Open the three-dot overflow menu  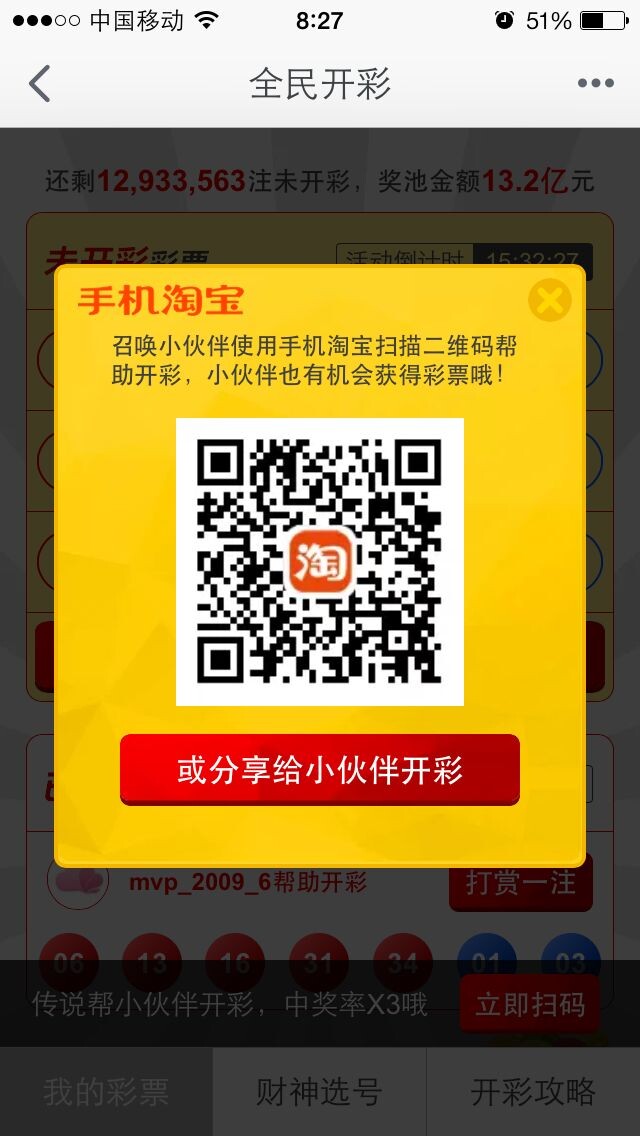pyautogui.click(x=596, y=83)
